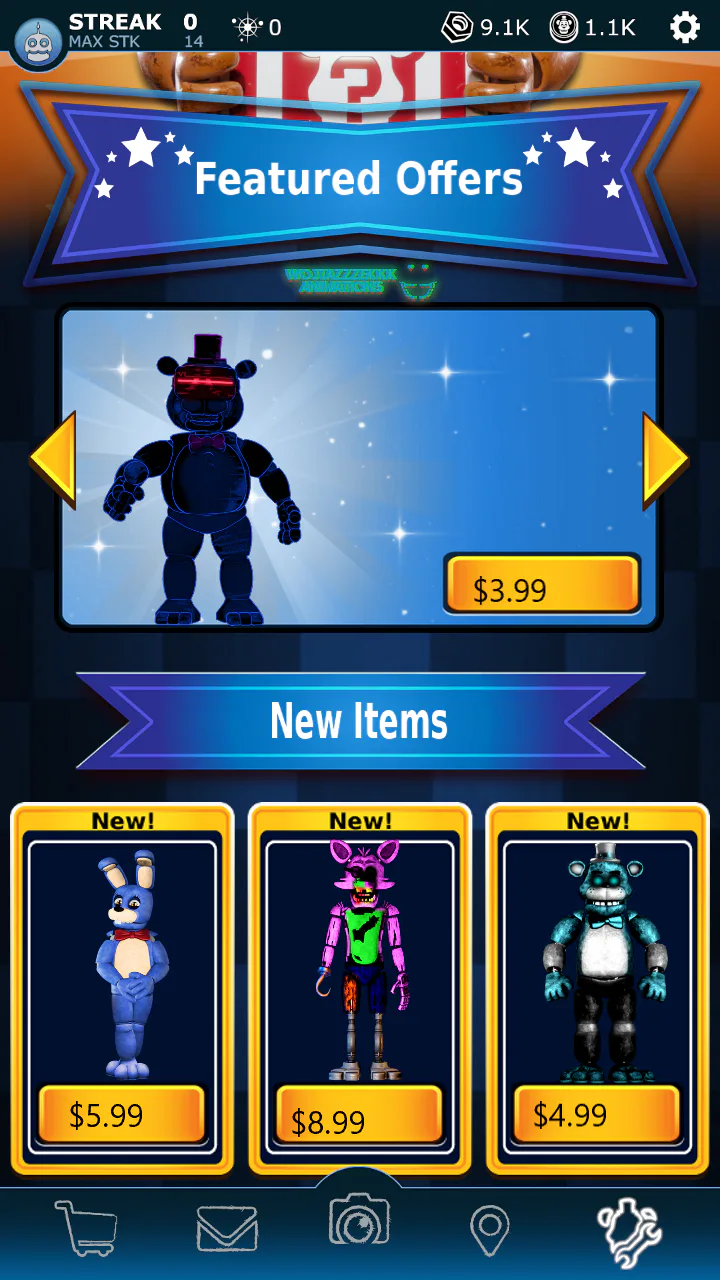Show the previous featured offer
The image size is (720, 1280).
53,459
